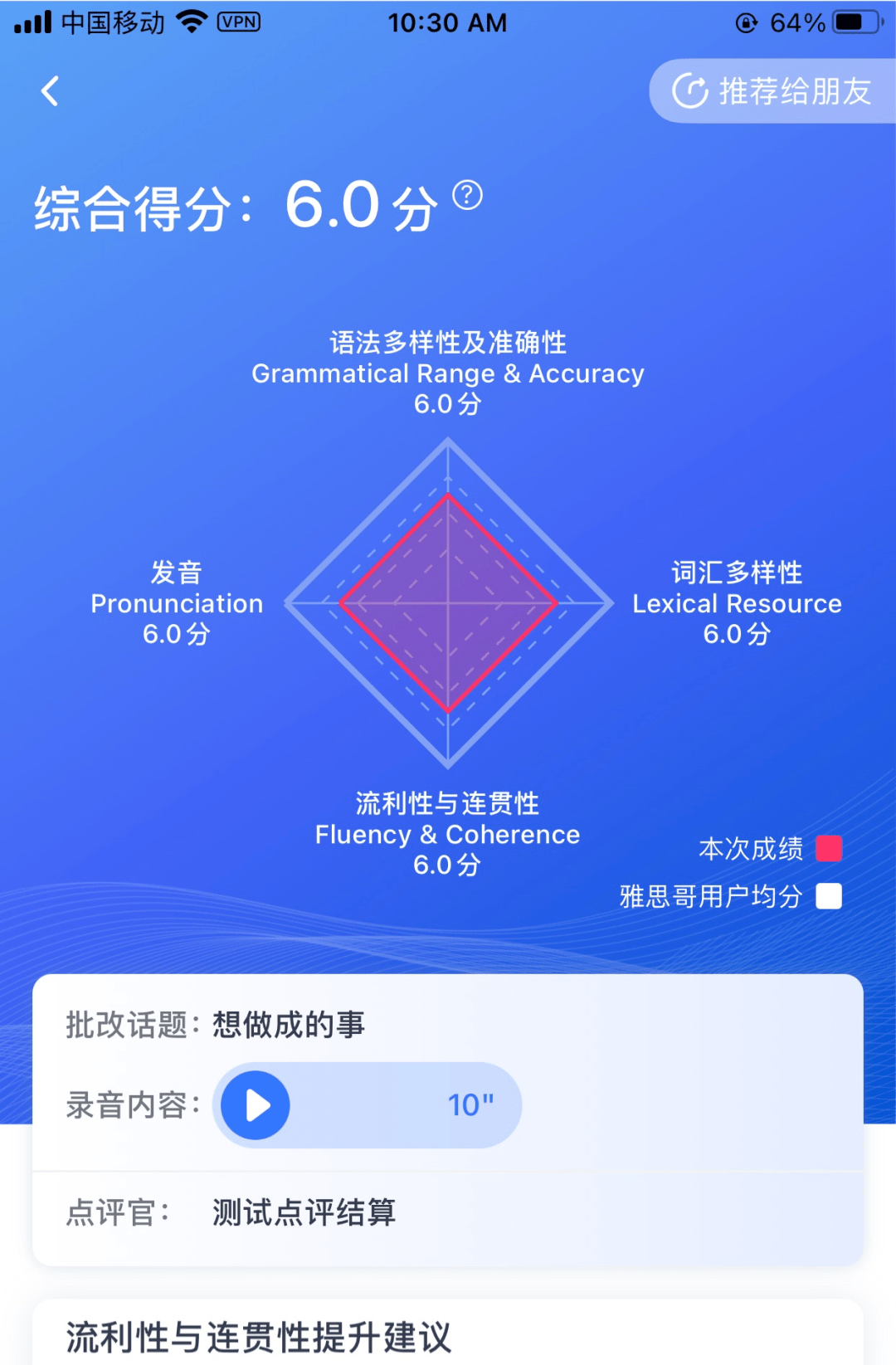Play the 10-second recording

(x=256, y=1105)
